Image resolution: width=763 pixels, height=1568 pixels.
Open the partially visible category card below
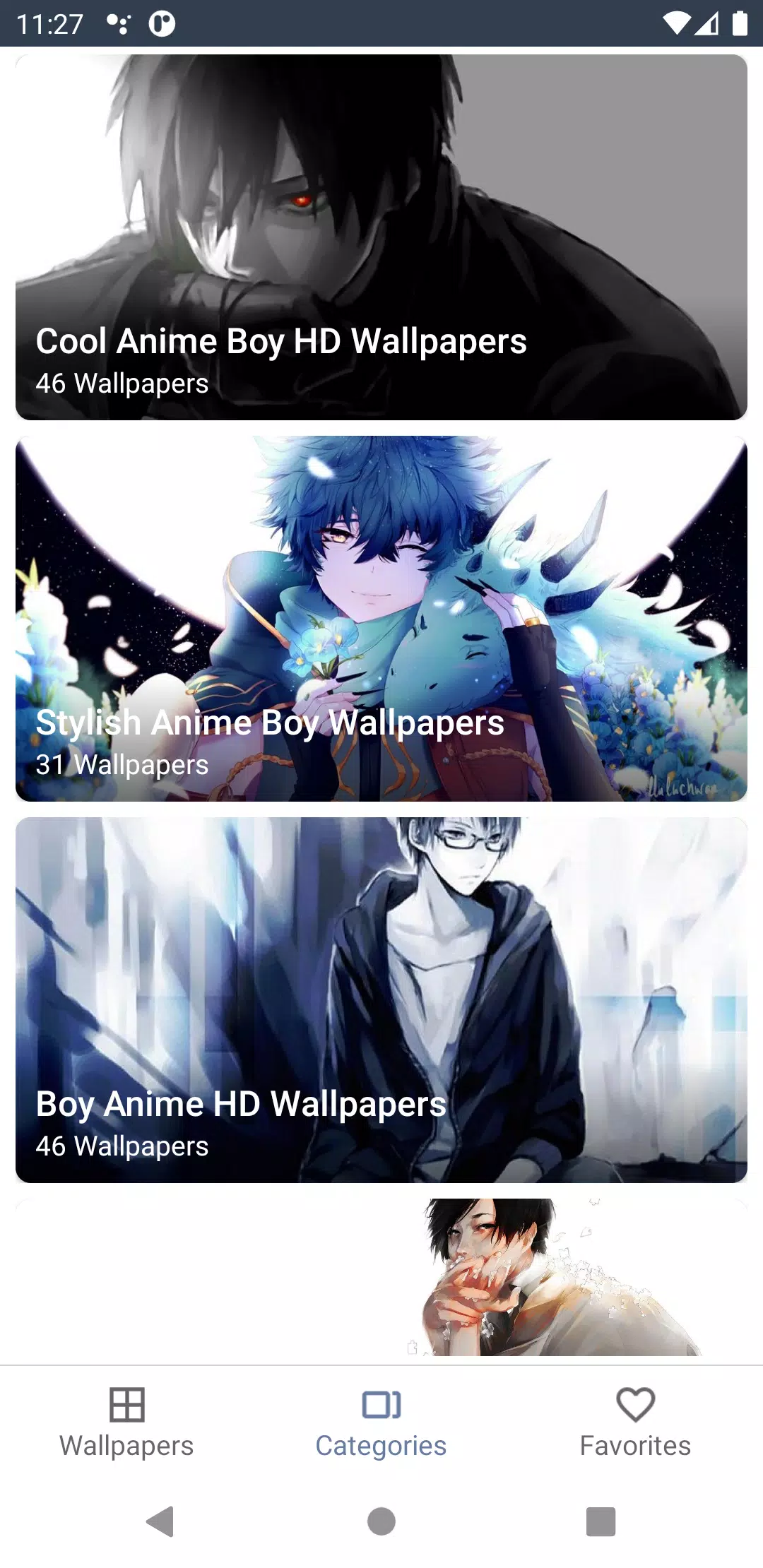(381, 1278)
